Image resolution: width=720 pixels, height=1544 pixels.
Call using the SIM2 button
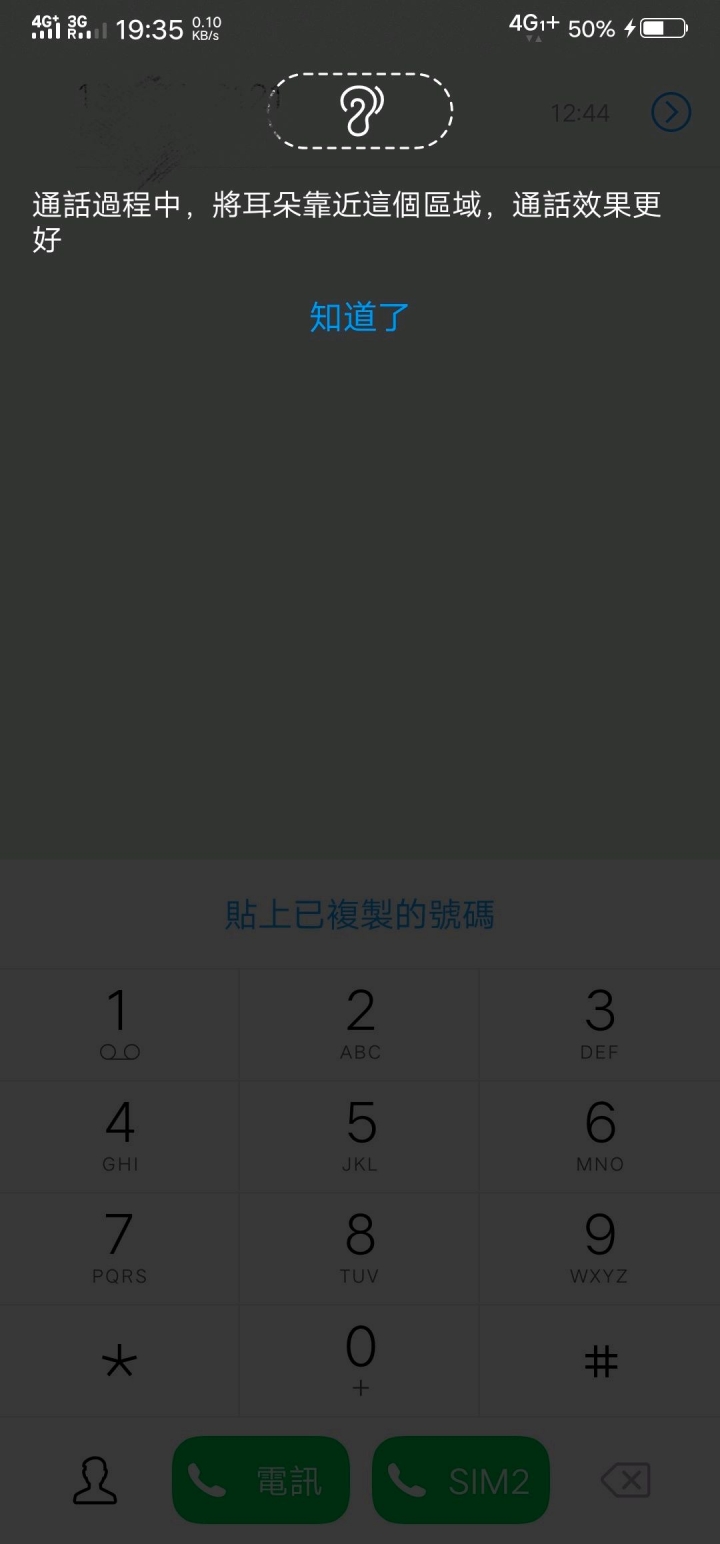coord(461,1481)
